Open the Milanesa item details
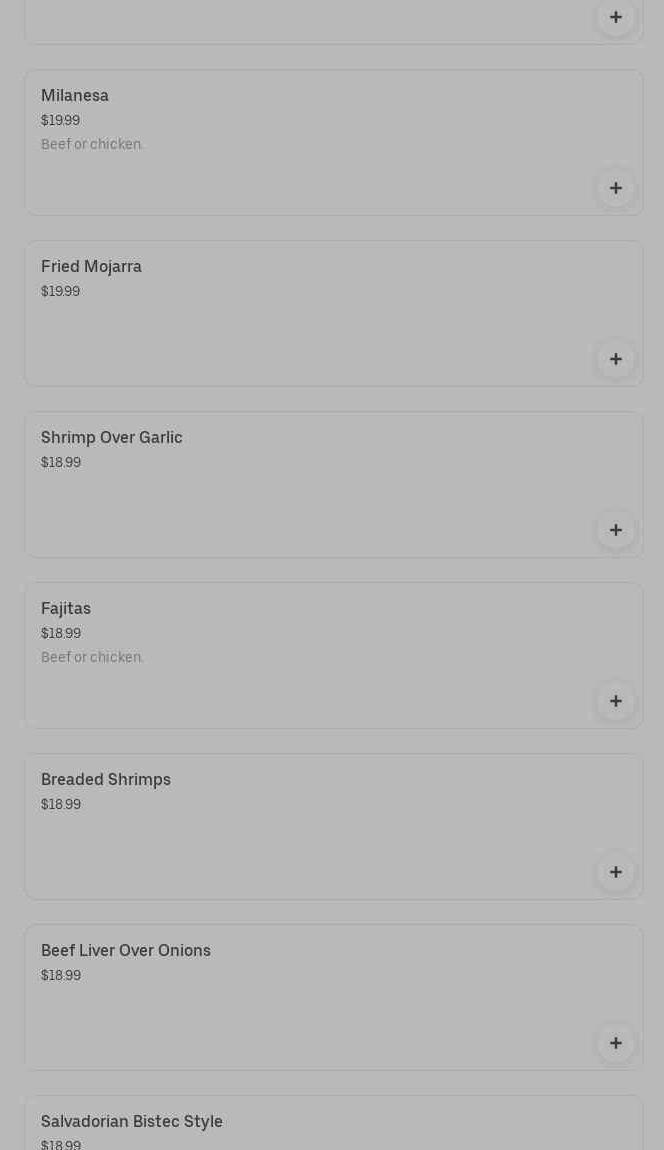 300,140
